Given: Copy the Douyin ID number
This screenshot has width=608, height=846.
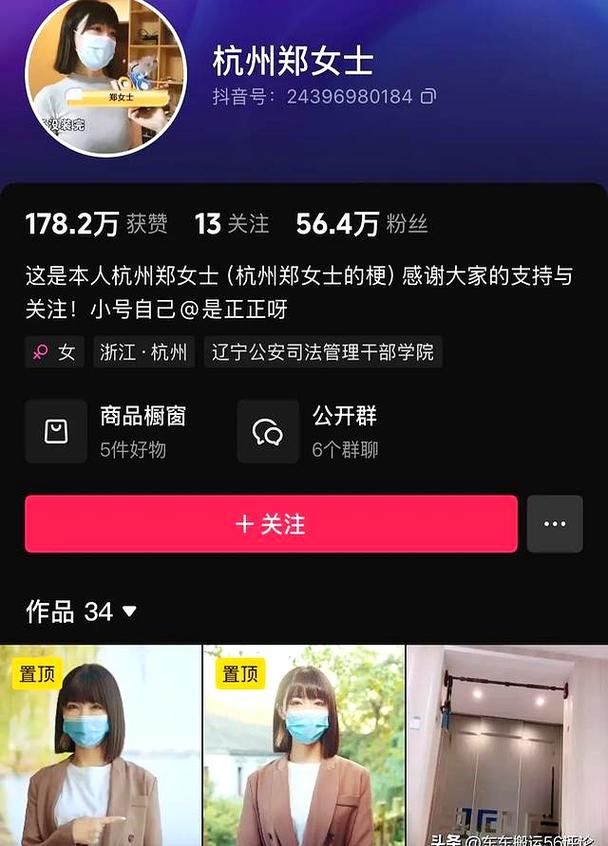Looking at the screenshot, I should pos(429,97).
